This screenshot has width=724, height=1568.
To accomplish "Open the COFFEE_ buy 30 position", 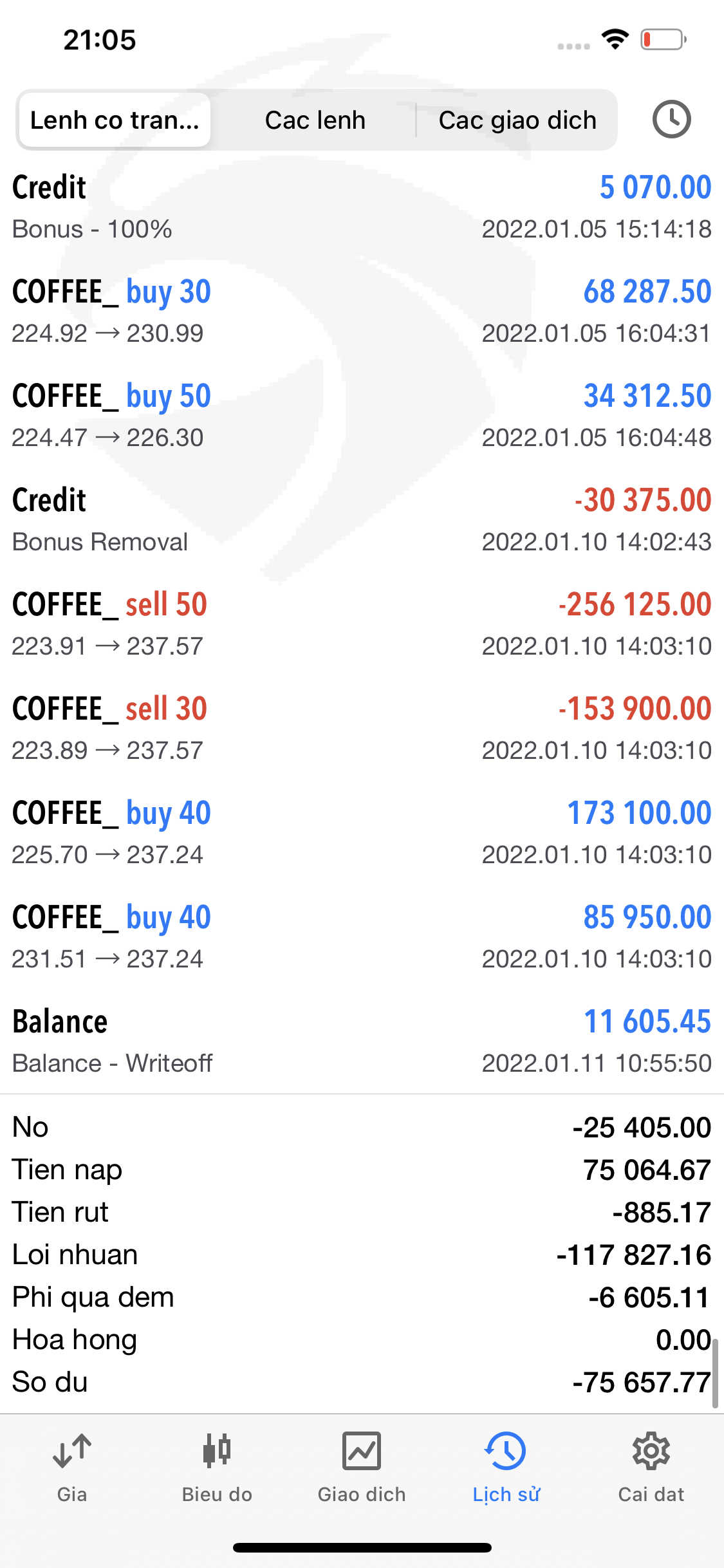I will click(x=362, y=312).
